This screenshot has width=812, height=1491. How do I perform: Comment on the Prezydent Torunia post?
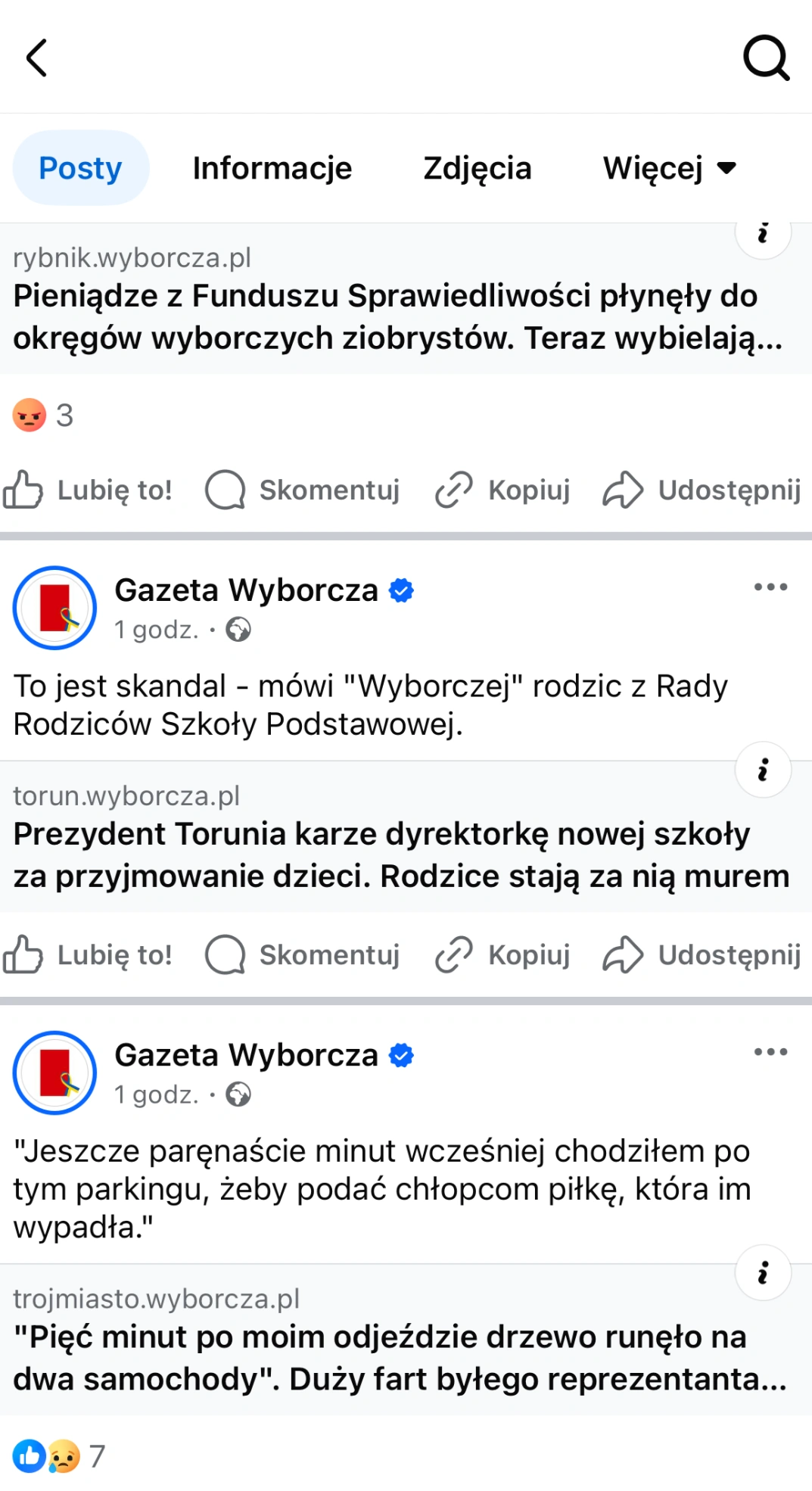[x=302, y=954]
